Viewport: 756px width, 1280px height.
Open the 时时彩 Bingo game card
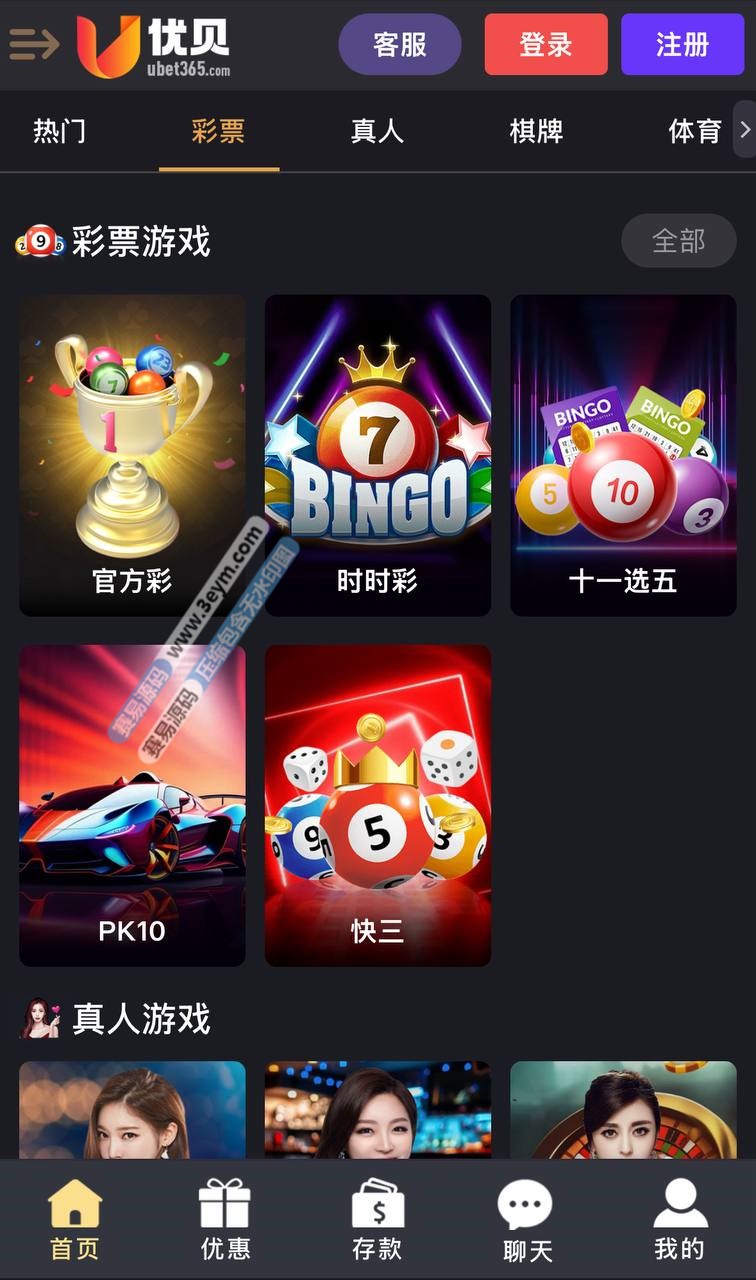[x=377, y=455]
